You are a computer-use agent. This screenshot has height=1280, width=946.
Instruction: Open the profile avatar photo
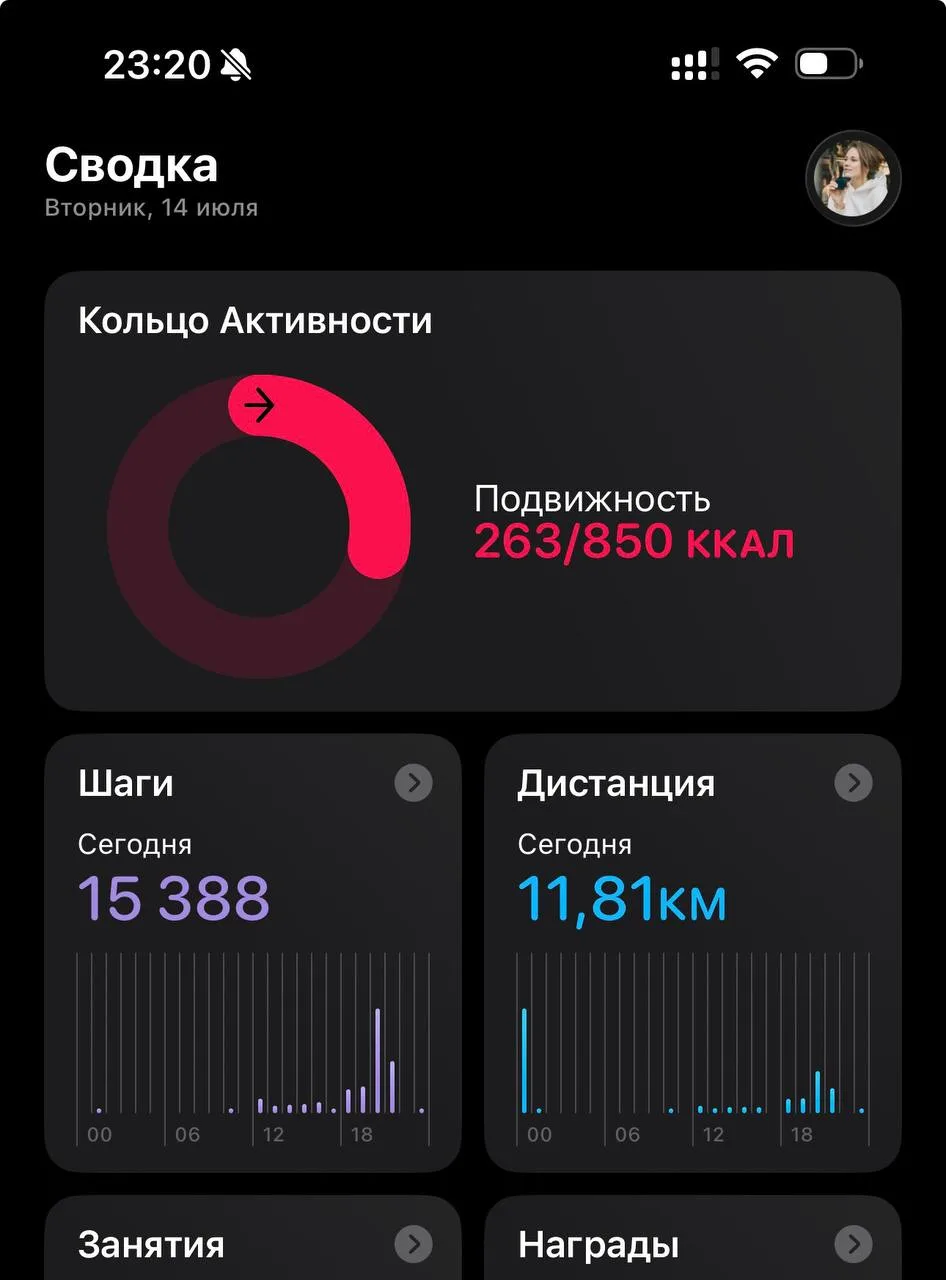(x=853, y=178)
